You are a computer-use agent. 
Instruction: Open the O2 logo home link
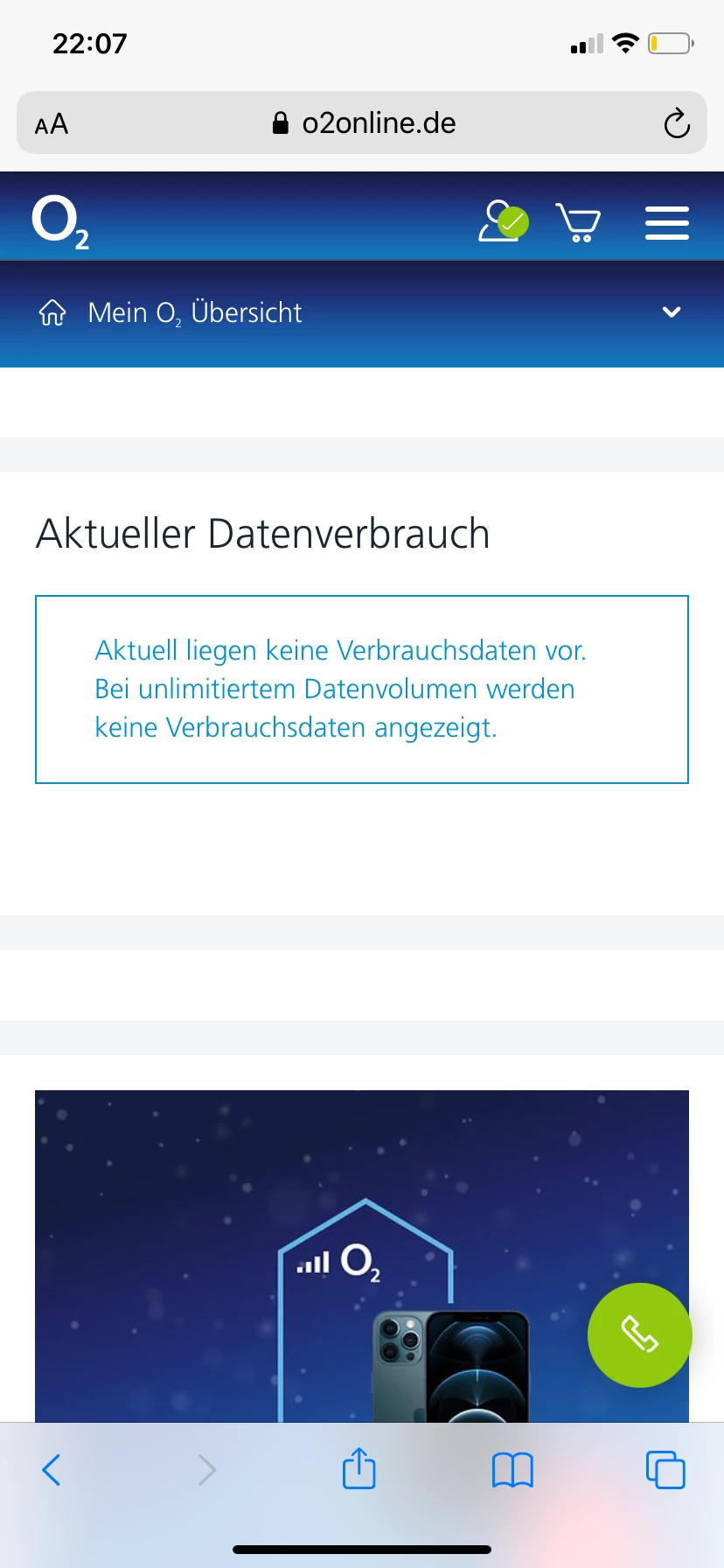coord(59,222)
